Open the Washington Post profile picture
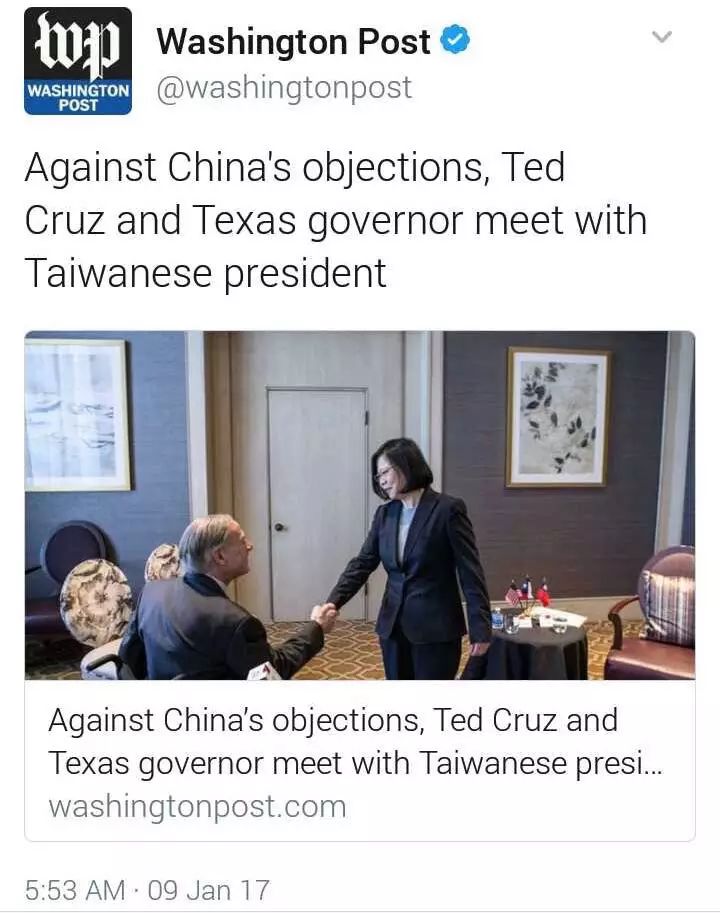720x913 pixels. click(x=78, y=62)
